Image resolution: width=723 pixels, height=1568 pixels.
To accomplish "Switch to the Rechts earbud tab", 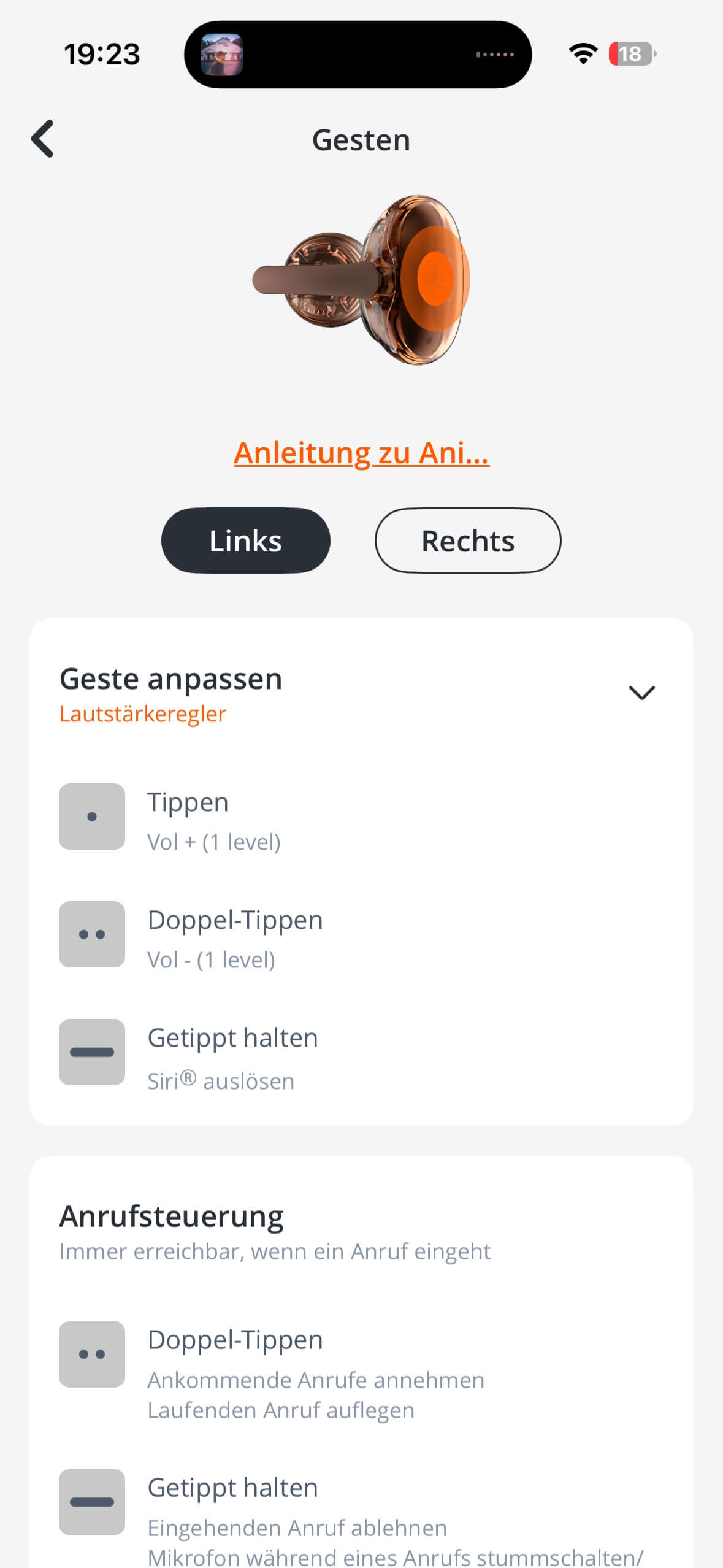I will (467, 540).
